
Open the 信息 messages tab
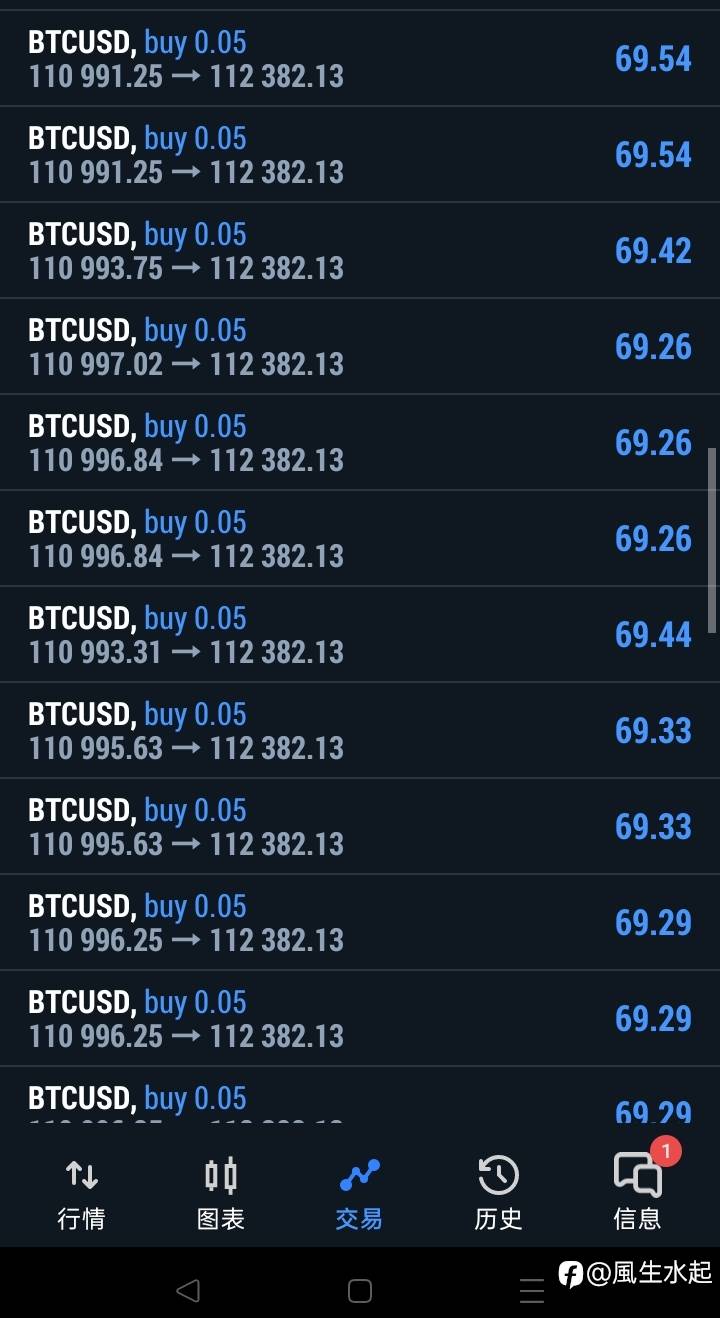point(637,1192)
